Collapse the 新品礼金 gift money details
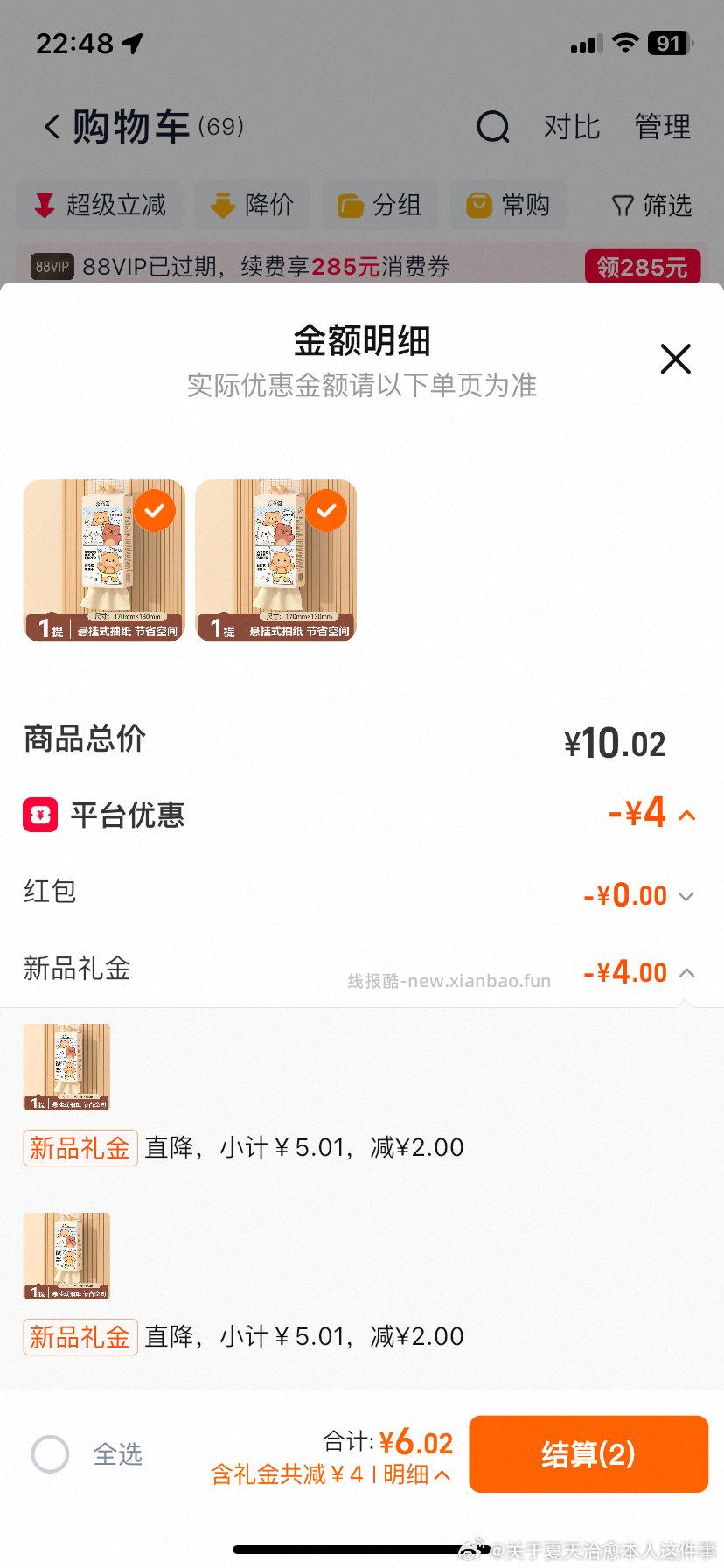The image size is (724, 1568). coord(687,972)
